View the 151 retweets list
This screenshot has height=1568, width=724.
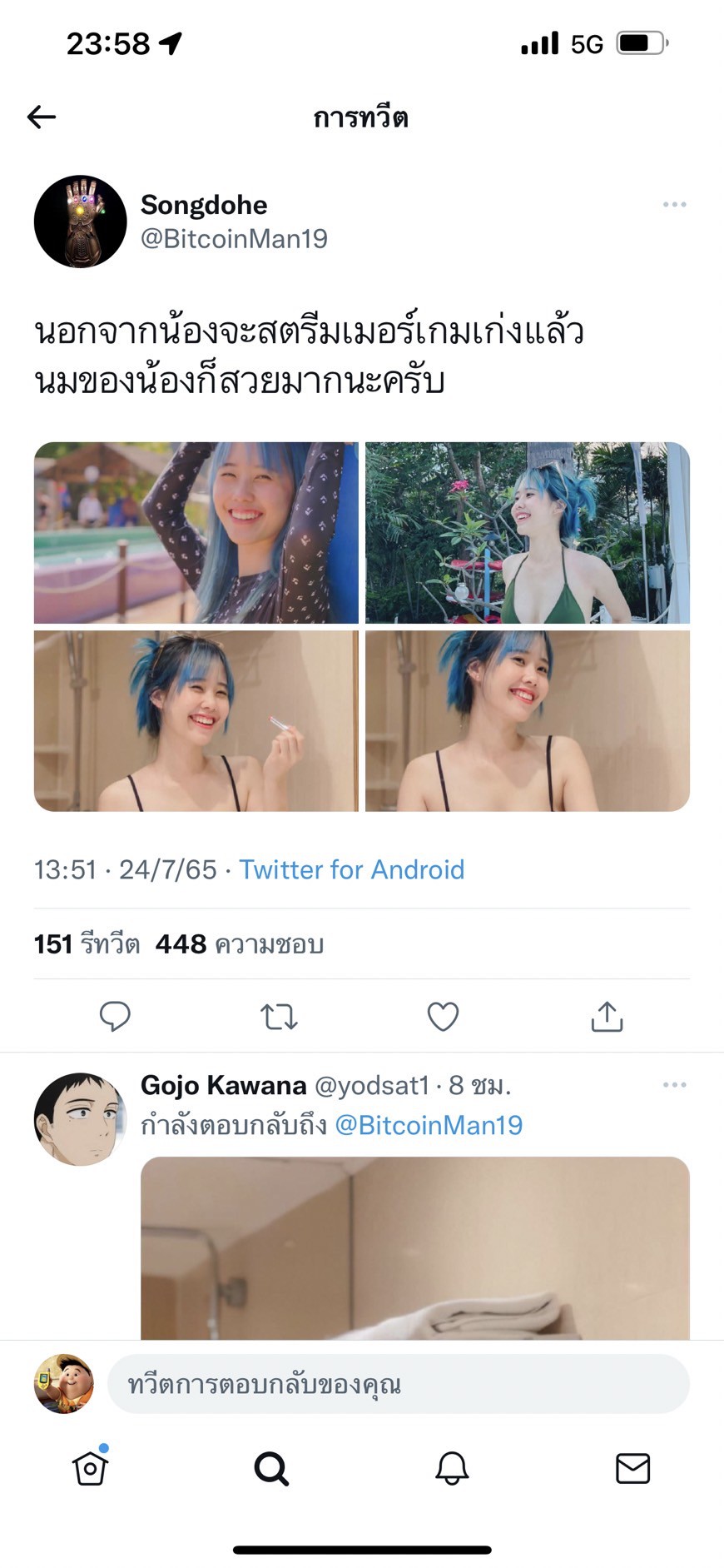[87, 944]
